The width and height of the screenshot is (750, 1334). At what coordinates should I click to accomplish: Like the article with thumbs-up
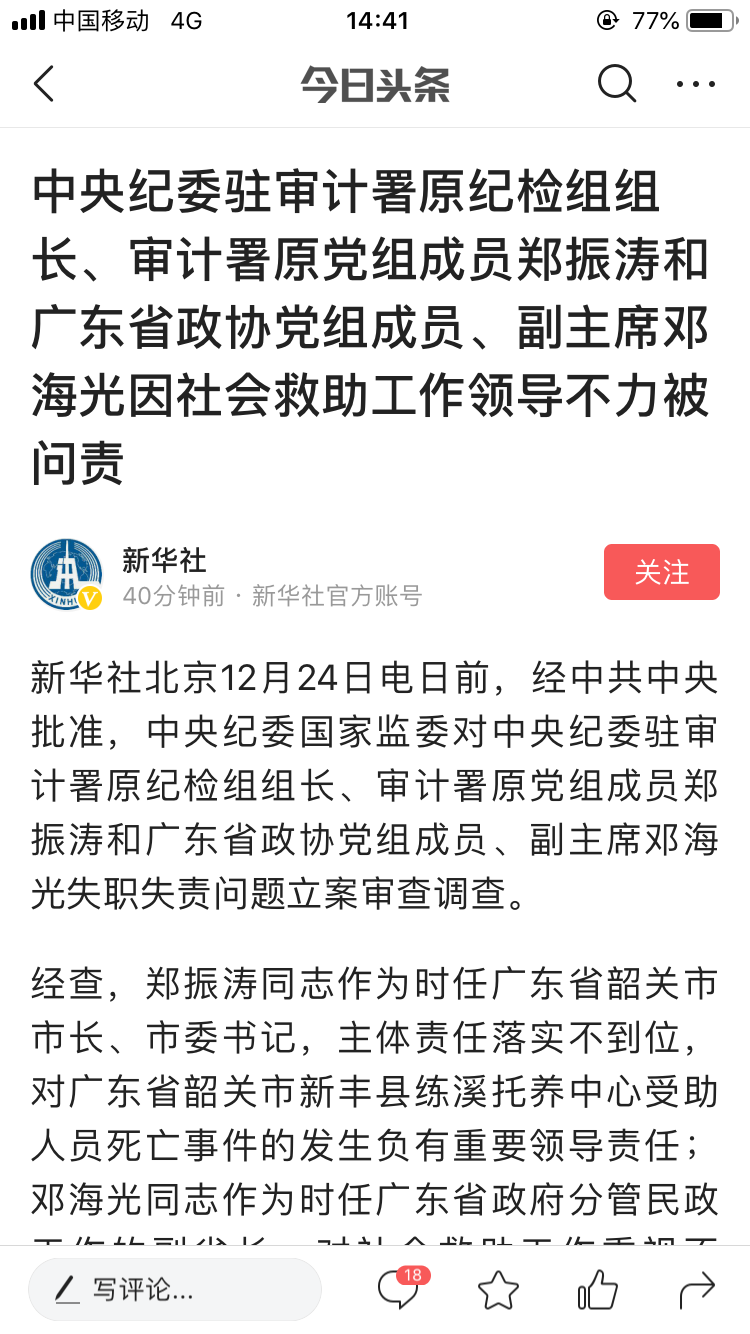pos(597,1290)
